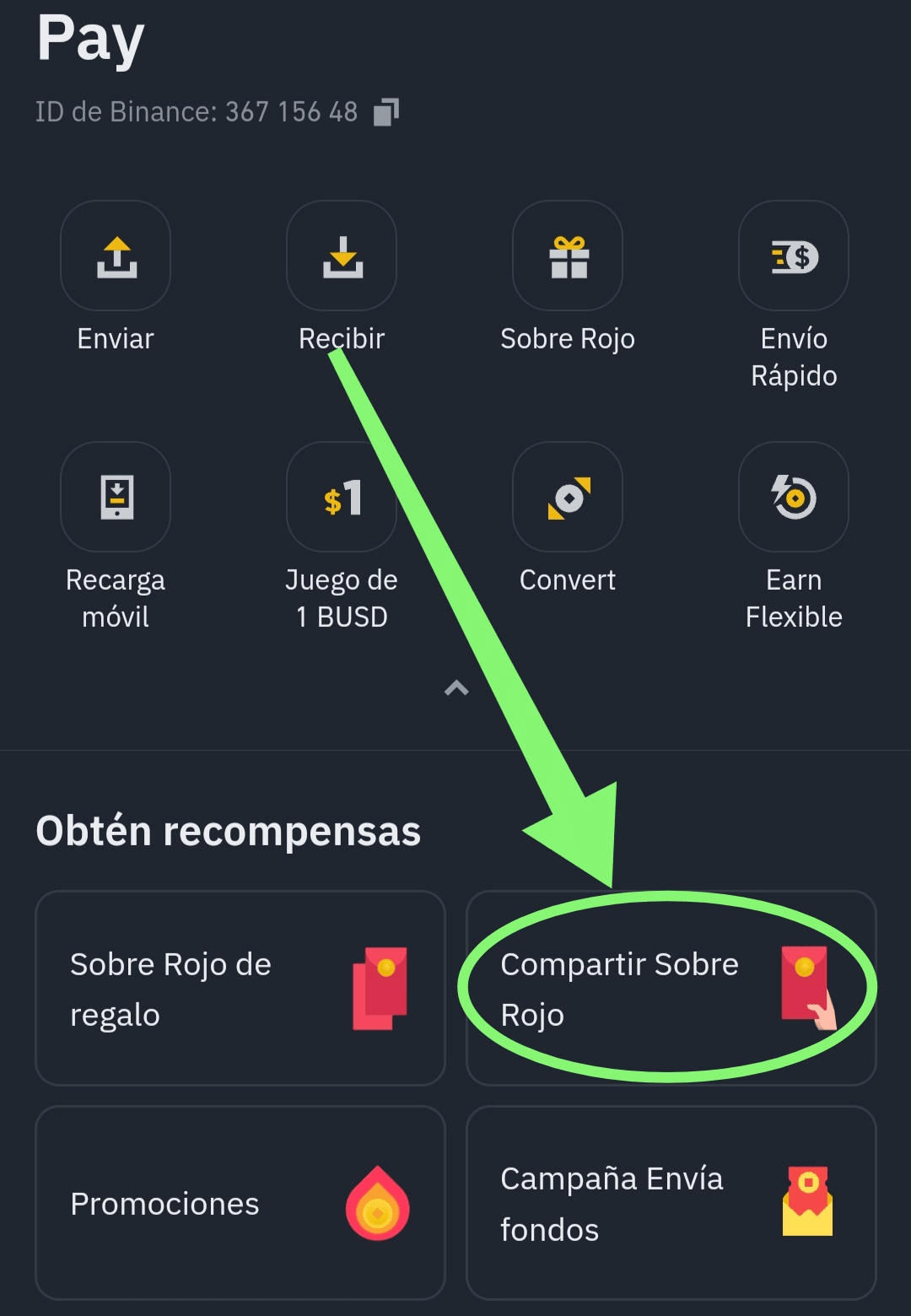Open the Campaña Envía fondos card
Viewport: 911px width, 1316px height.
click(671, 1203)
